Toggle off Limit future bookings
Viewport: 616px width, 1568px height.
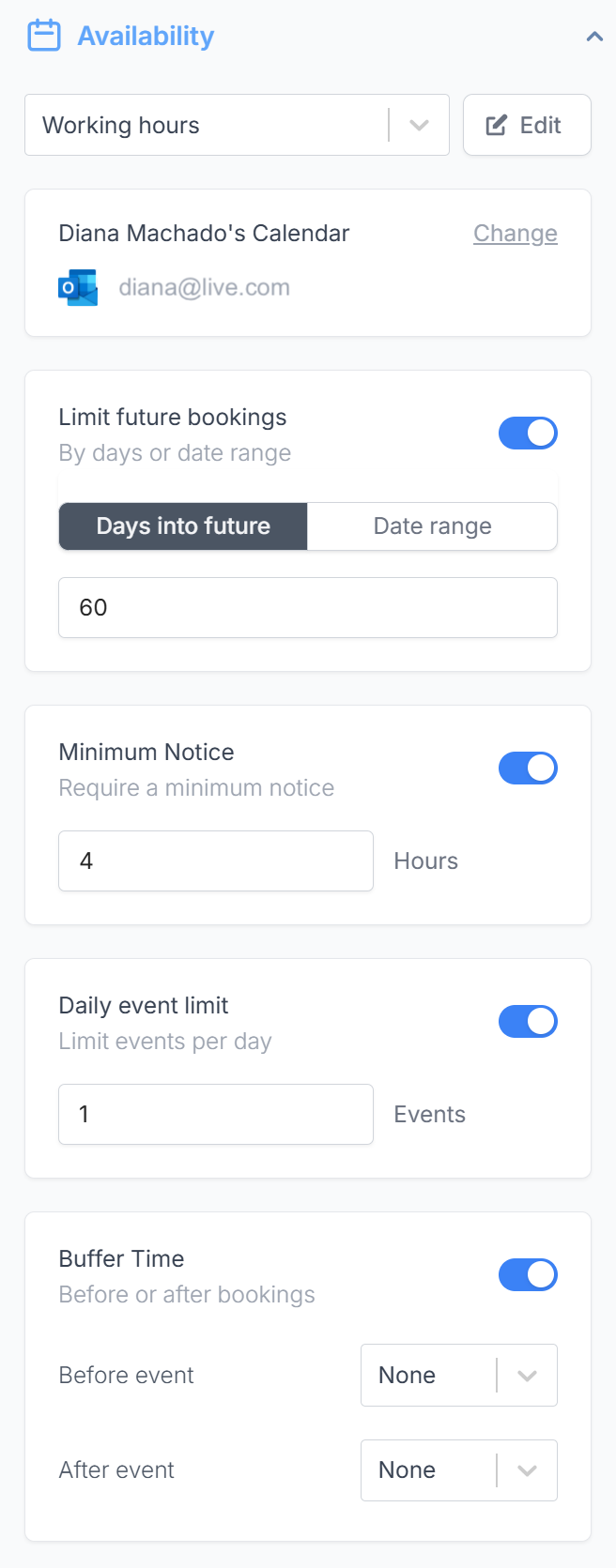[528, 434]
